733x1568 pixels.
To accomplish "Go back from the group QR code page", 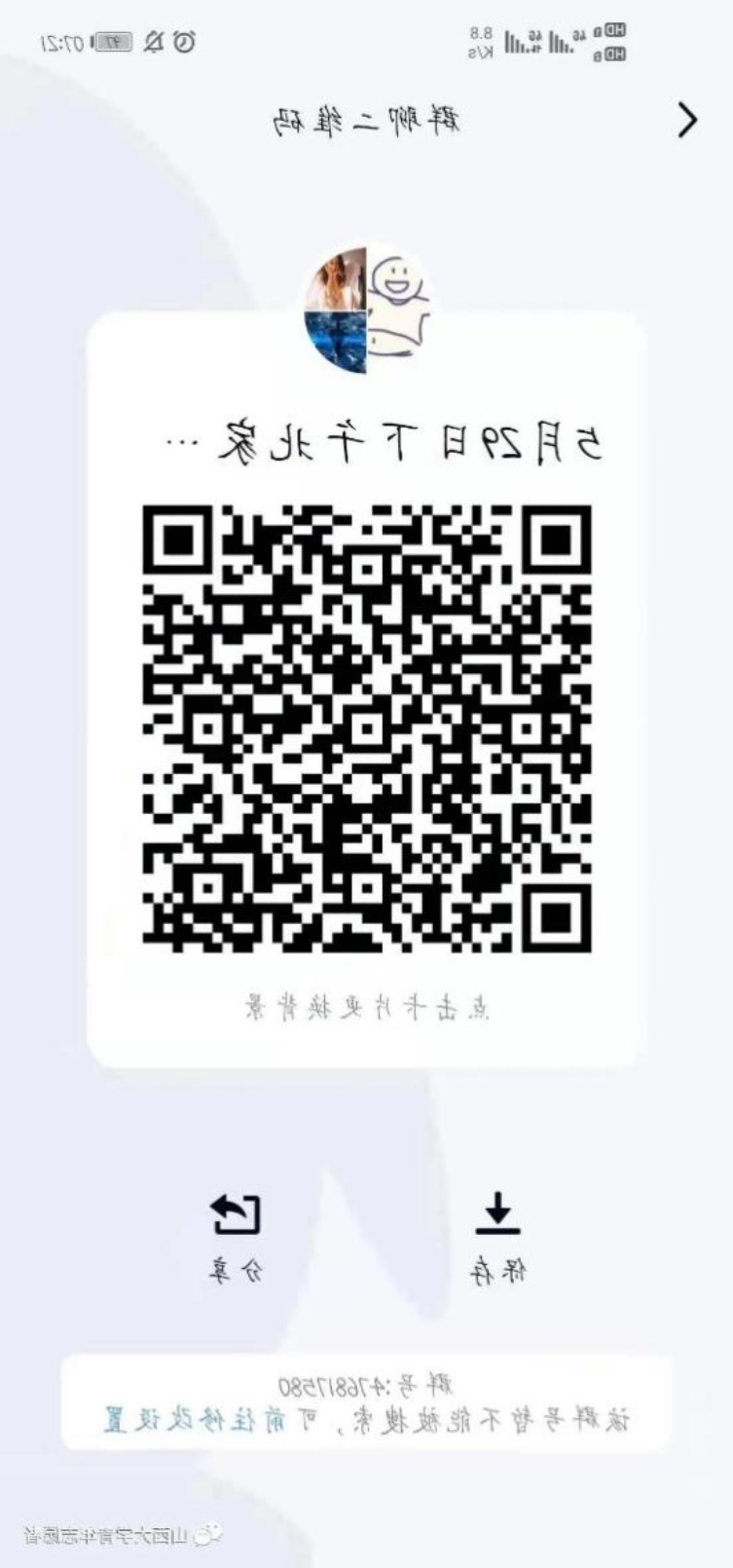I will click(687, 121).
